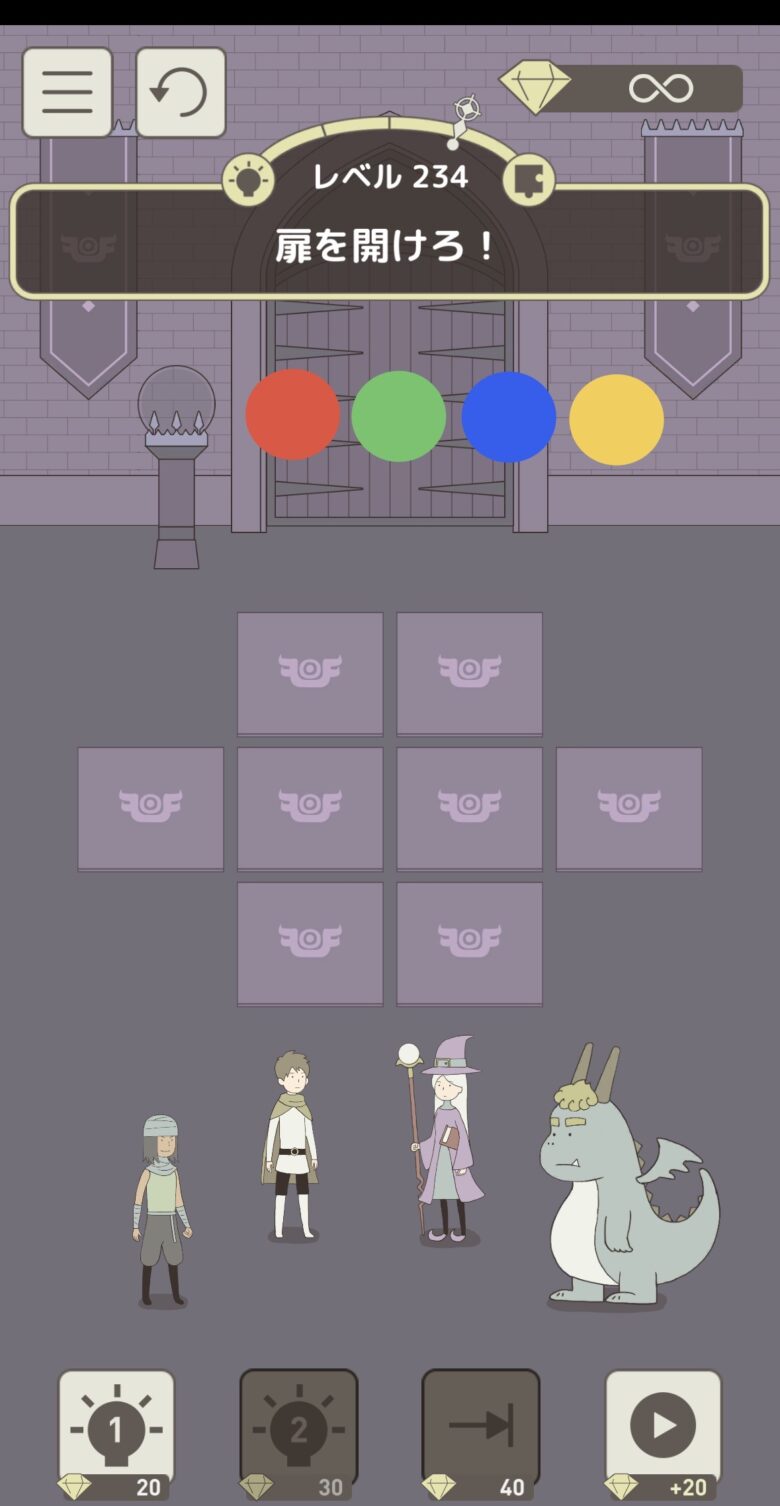780x1506 pixels.
Task: Restart the level with the undo arrow
Action: click(180, 92)
